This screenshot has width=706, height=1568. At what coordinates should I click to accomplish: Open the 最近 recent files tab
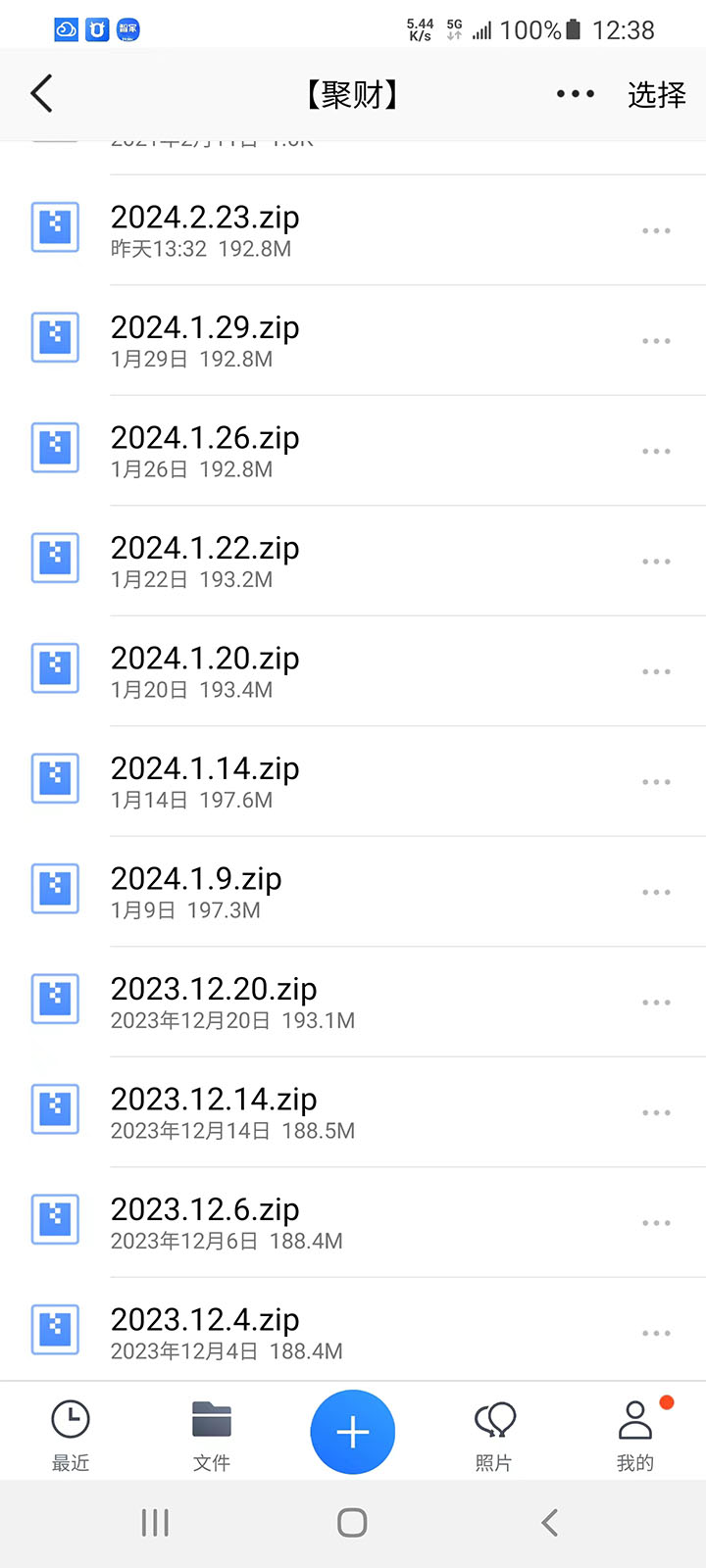(70, 1433)
